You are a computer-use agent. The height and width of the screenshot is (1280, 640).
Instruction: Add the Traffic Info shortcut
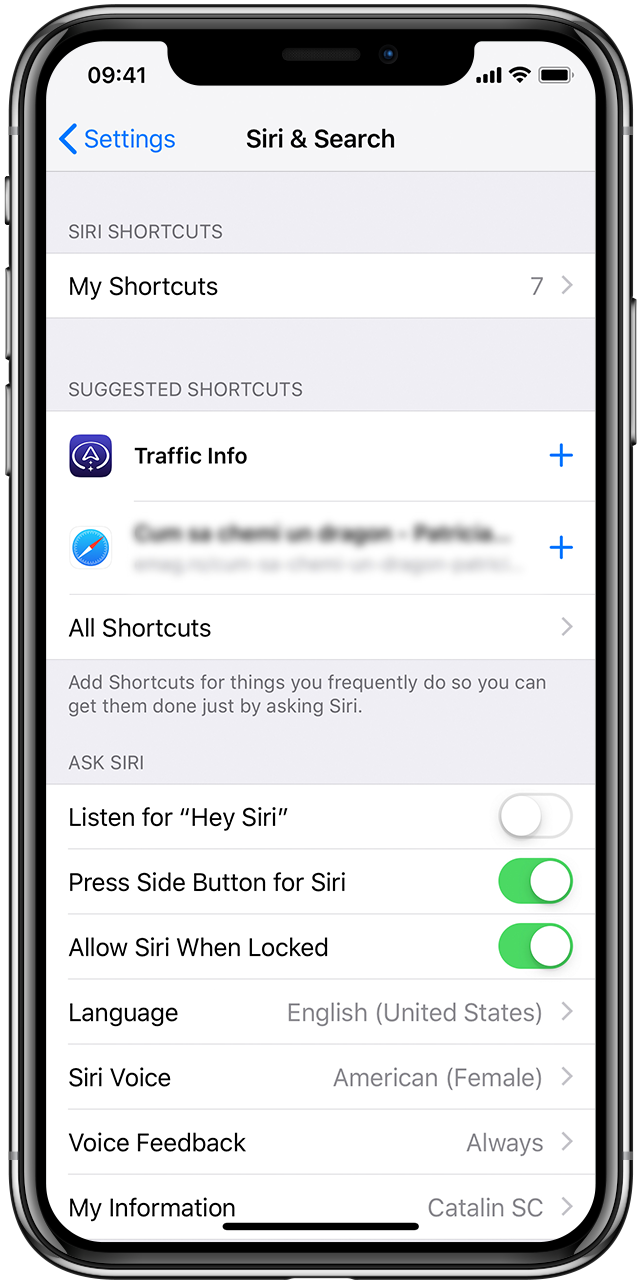561,456
